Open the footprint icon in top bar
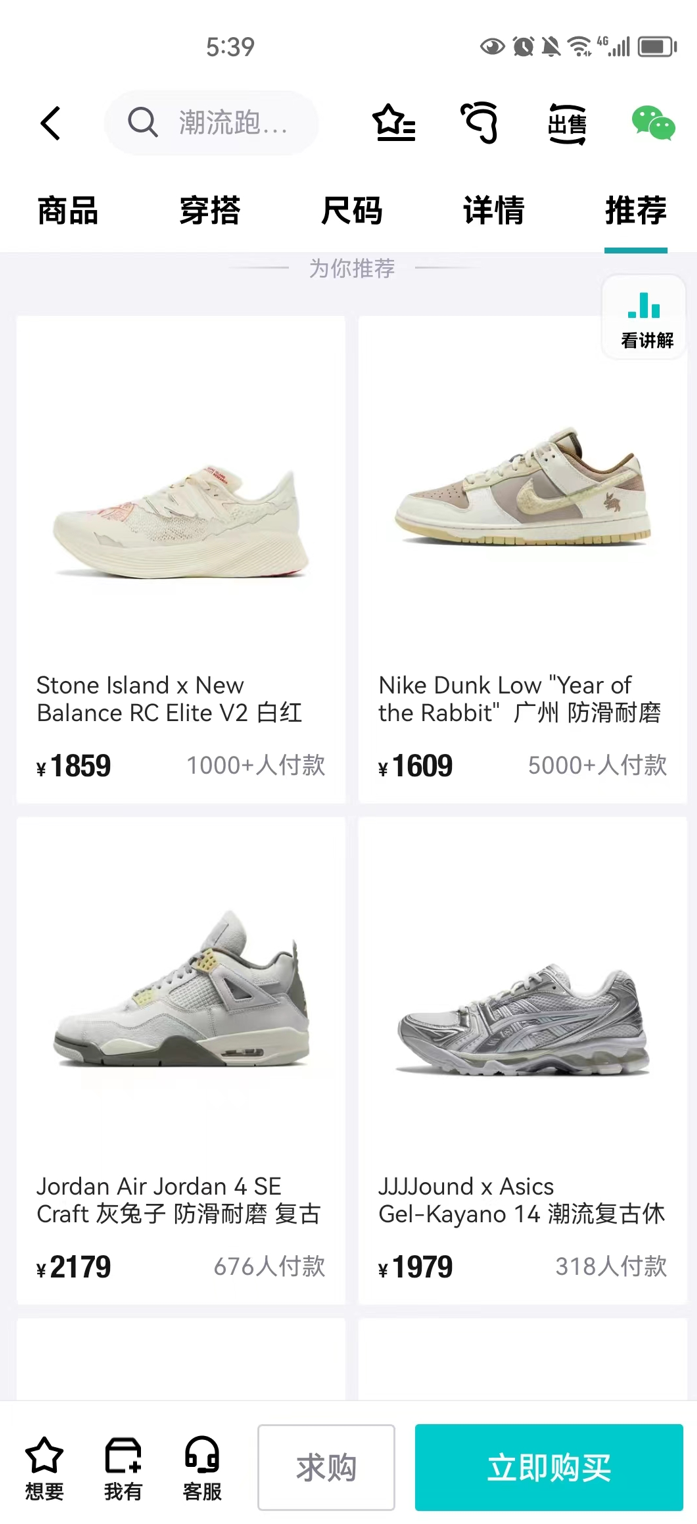697x1524 pixels. coord(480,123)
